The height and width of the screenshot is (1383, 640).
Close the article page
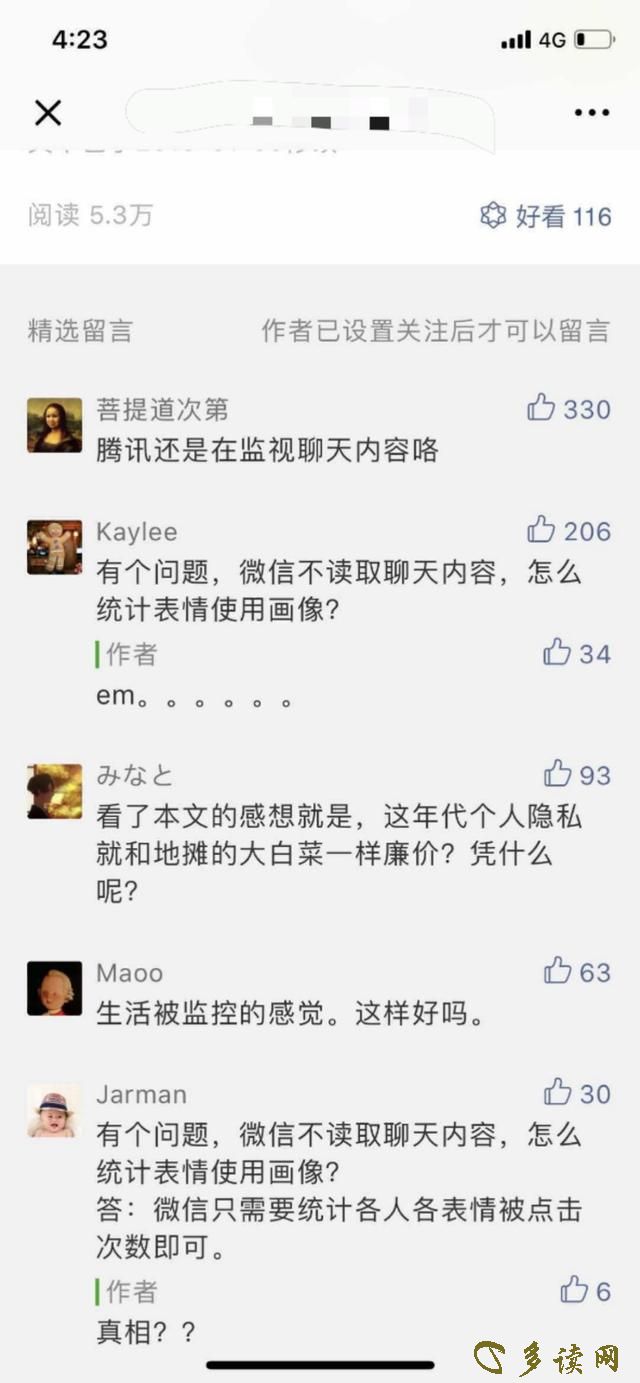[x=48, y=113]
